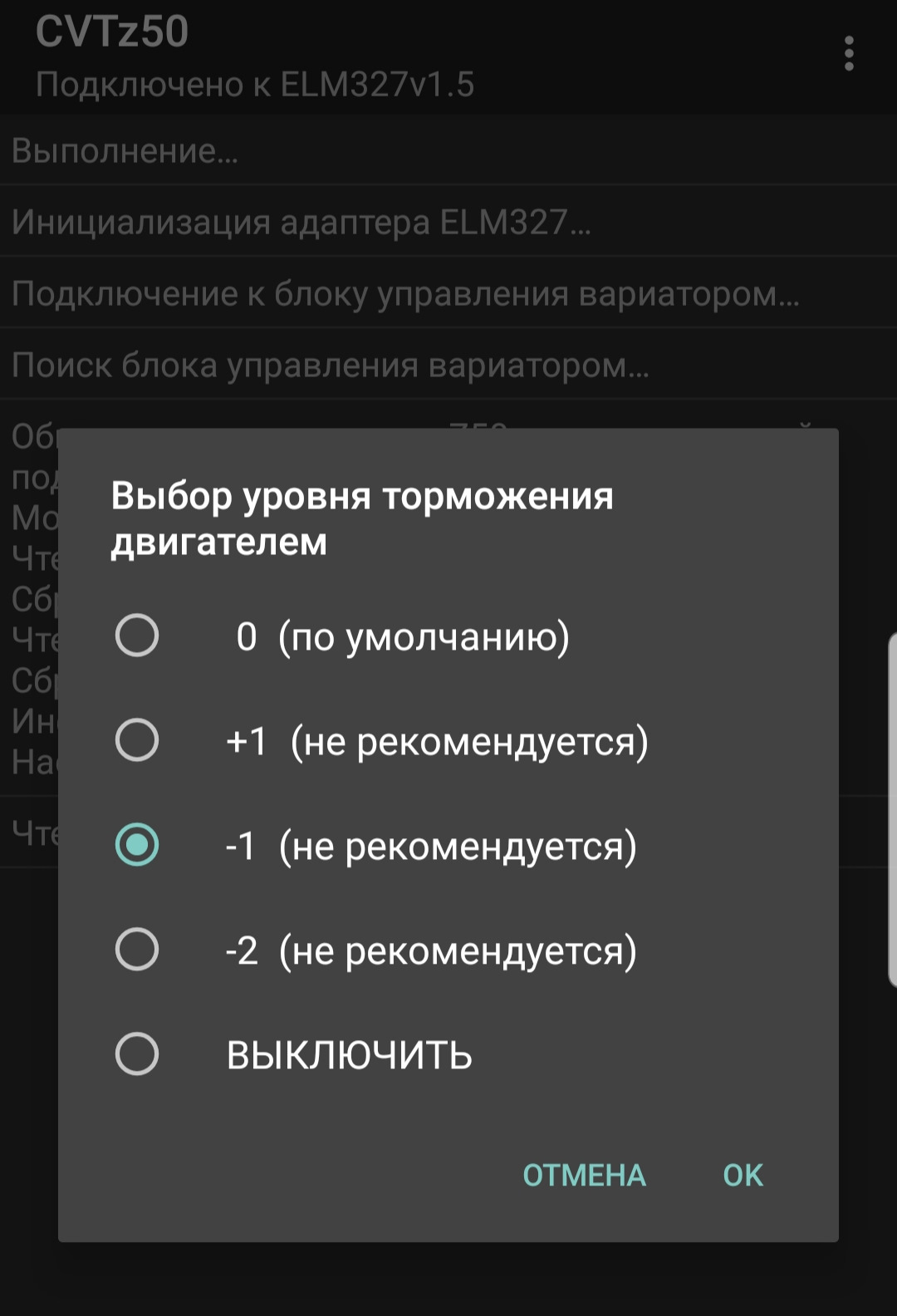The height and width of the screenshot is (1316, 897).
Task: Tap ОТМЕНА to cancel the dialog
Action: tap(584, 1175)
